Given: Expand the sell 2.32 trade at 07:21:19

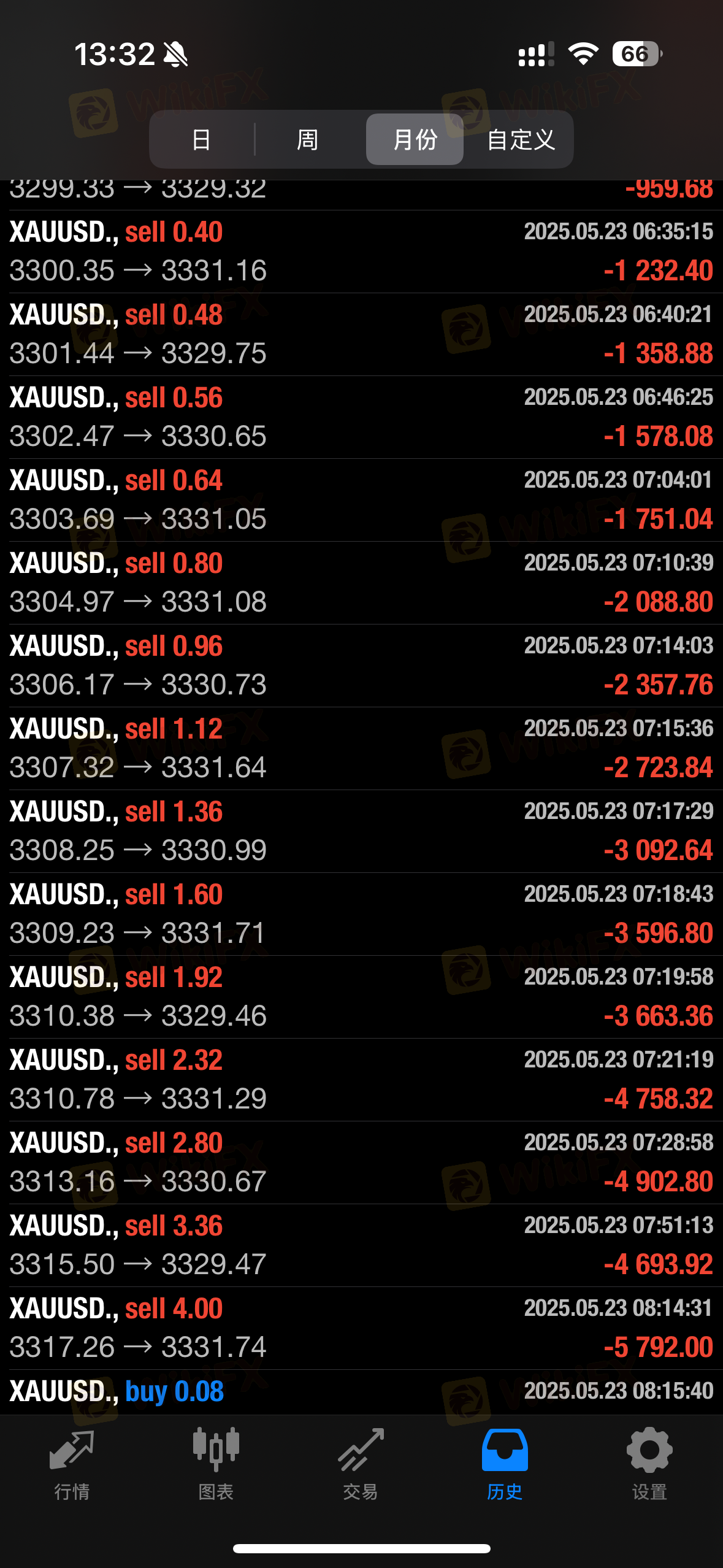Looking at the screenshot, I should [361, 1080].
